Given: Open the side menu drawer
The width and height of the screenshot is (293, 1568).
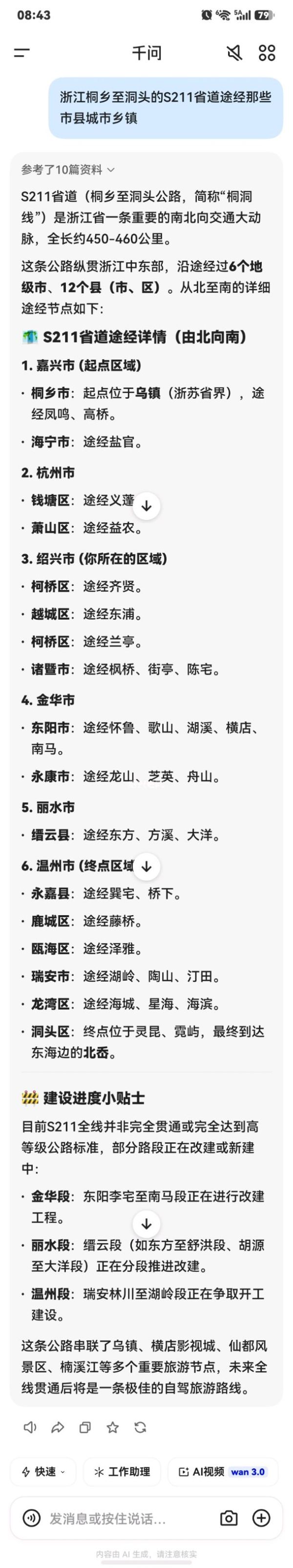Looking at the screenshot, I should tap(22, 53).
